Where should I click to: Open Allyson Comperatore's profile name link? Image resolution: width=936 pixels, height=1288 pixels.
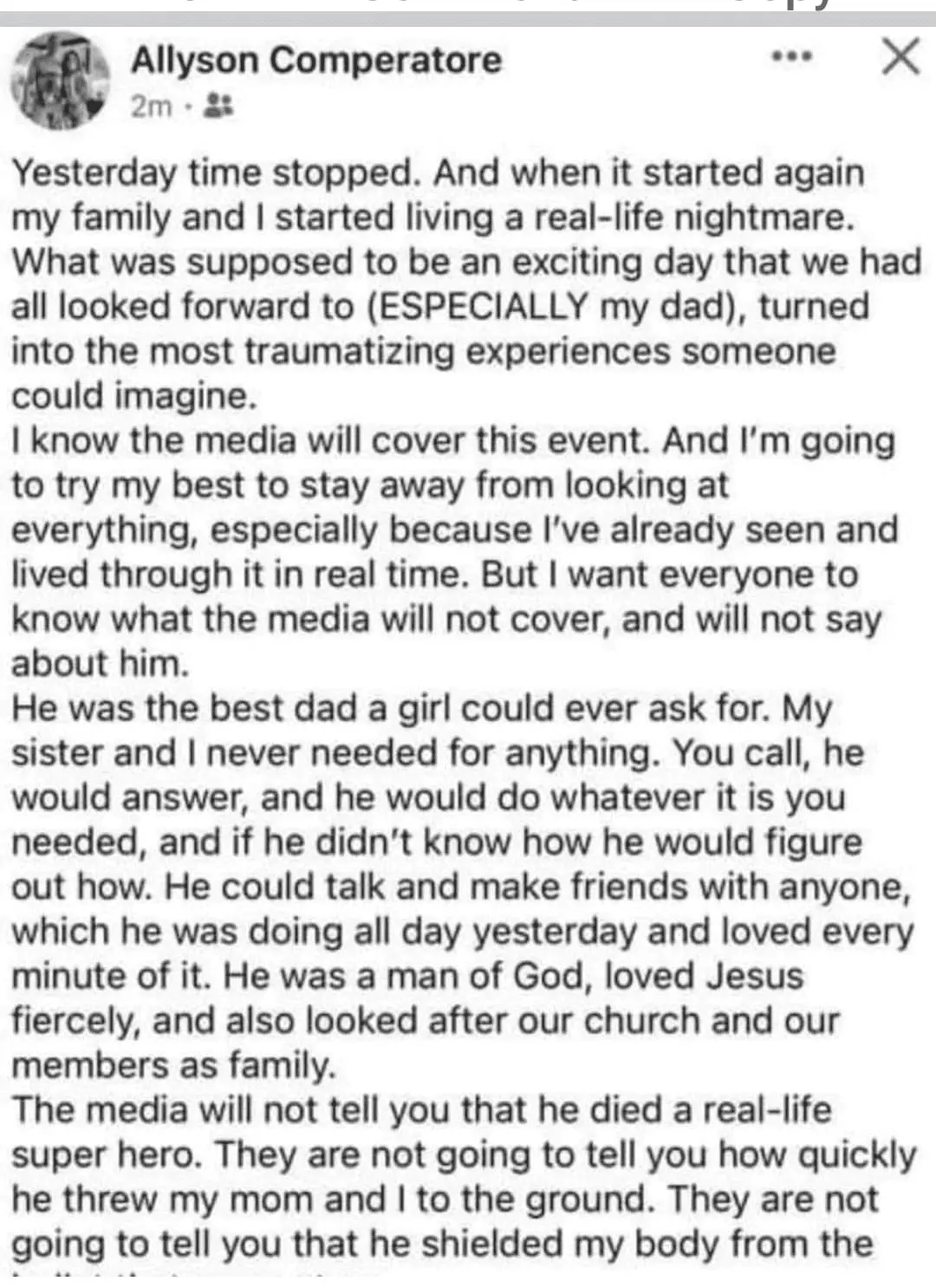tap(316, 60)
